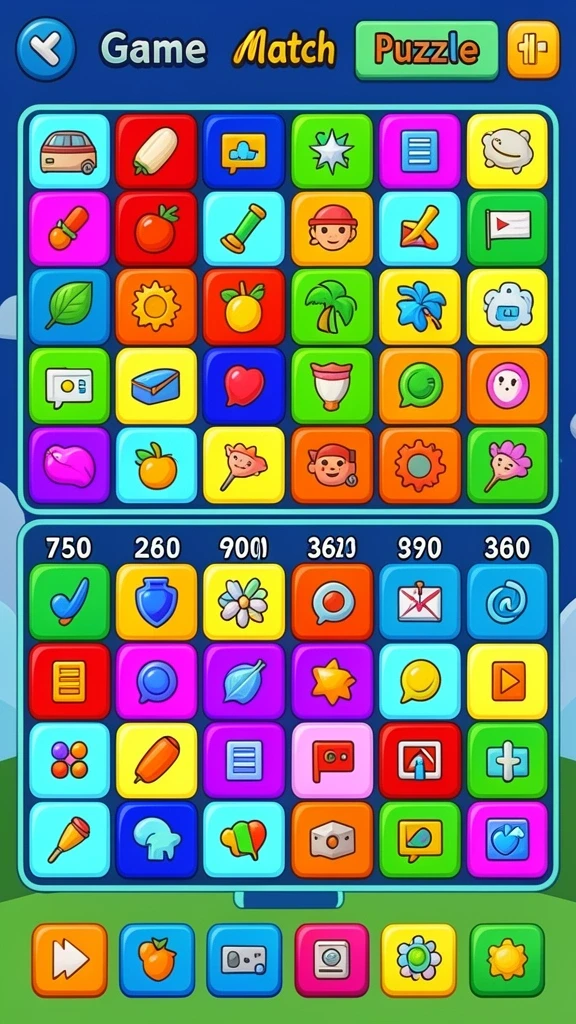Pick the orange star tile on purple

tap(332, 681)
